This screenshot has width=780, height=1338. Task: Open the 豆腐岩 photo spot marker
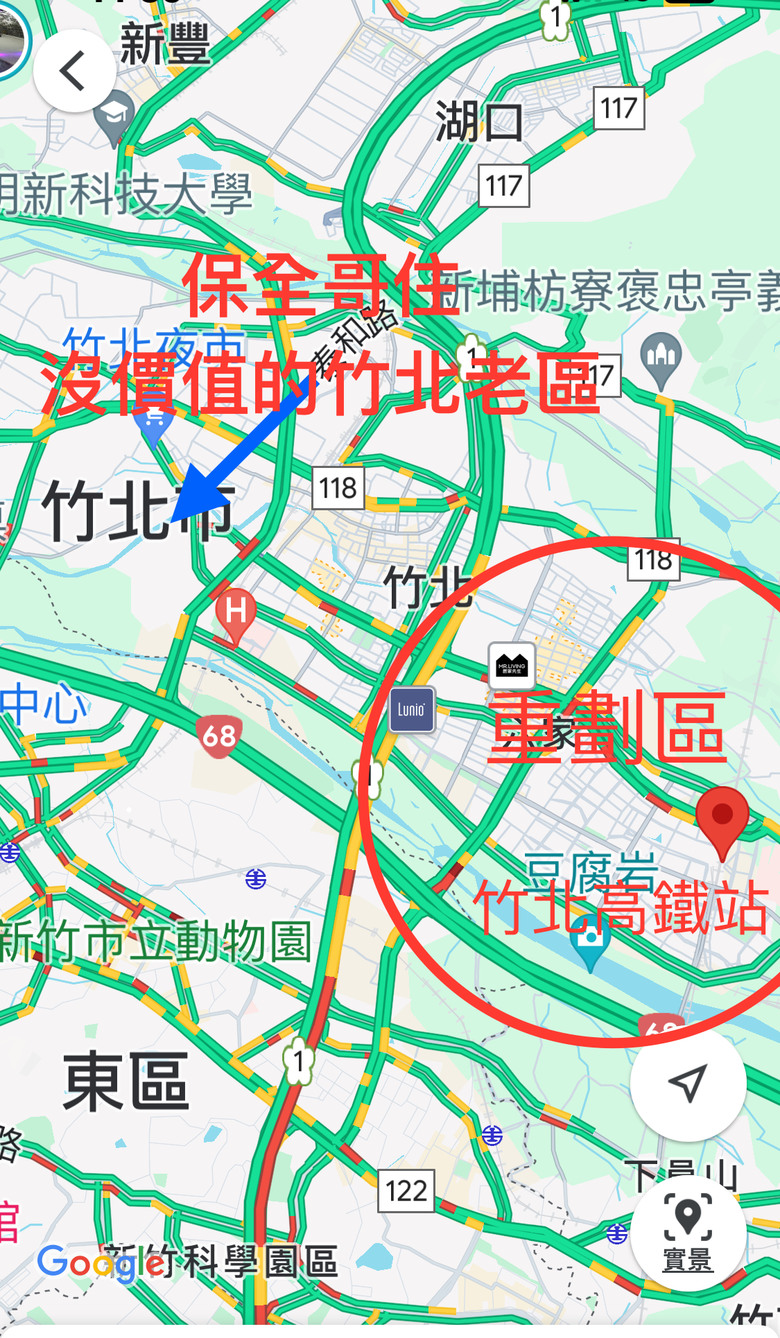(x=590, y=942)
